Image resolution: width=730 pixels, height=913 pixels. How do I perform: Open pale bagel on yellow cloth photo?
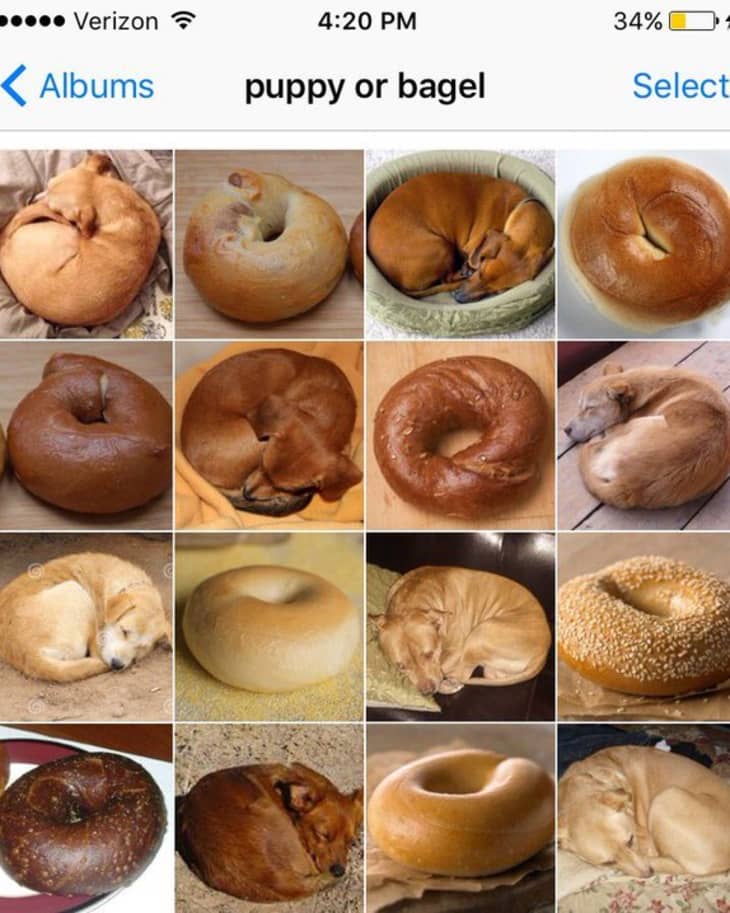pyautogui.click(x=269, y=626)
